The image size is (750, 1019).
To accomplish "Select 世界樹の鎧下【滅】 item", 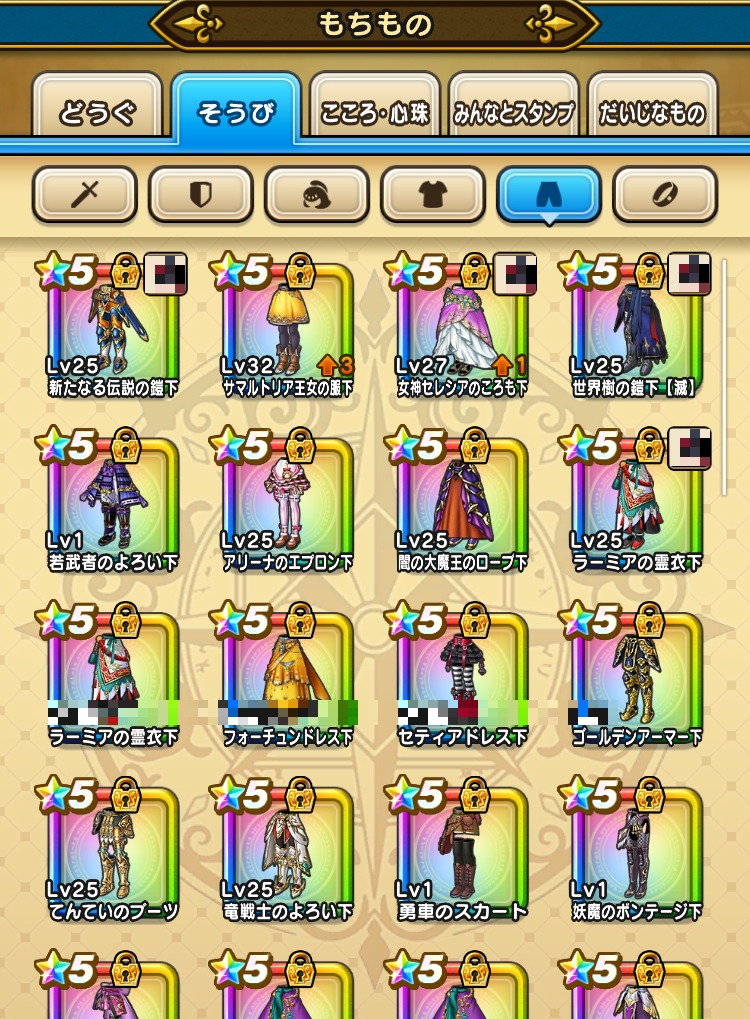I will tap(636, 330).
